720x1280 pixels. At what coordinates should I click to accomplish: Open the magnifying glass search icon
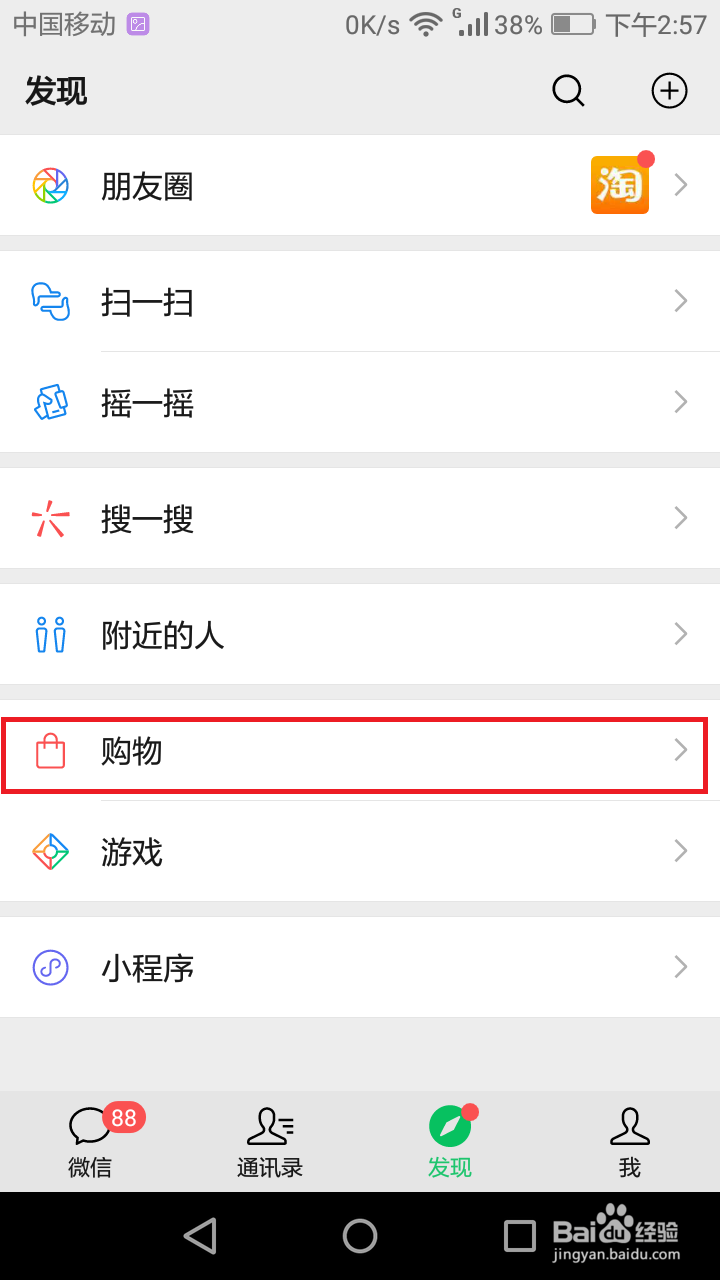tap(568, 90)
